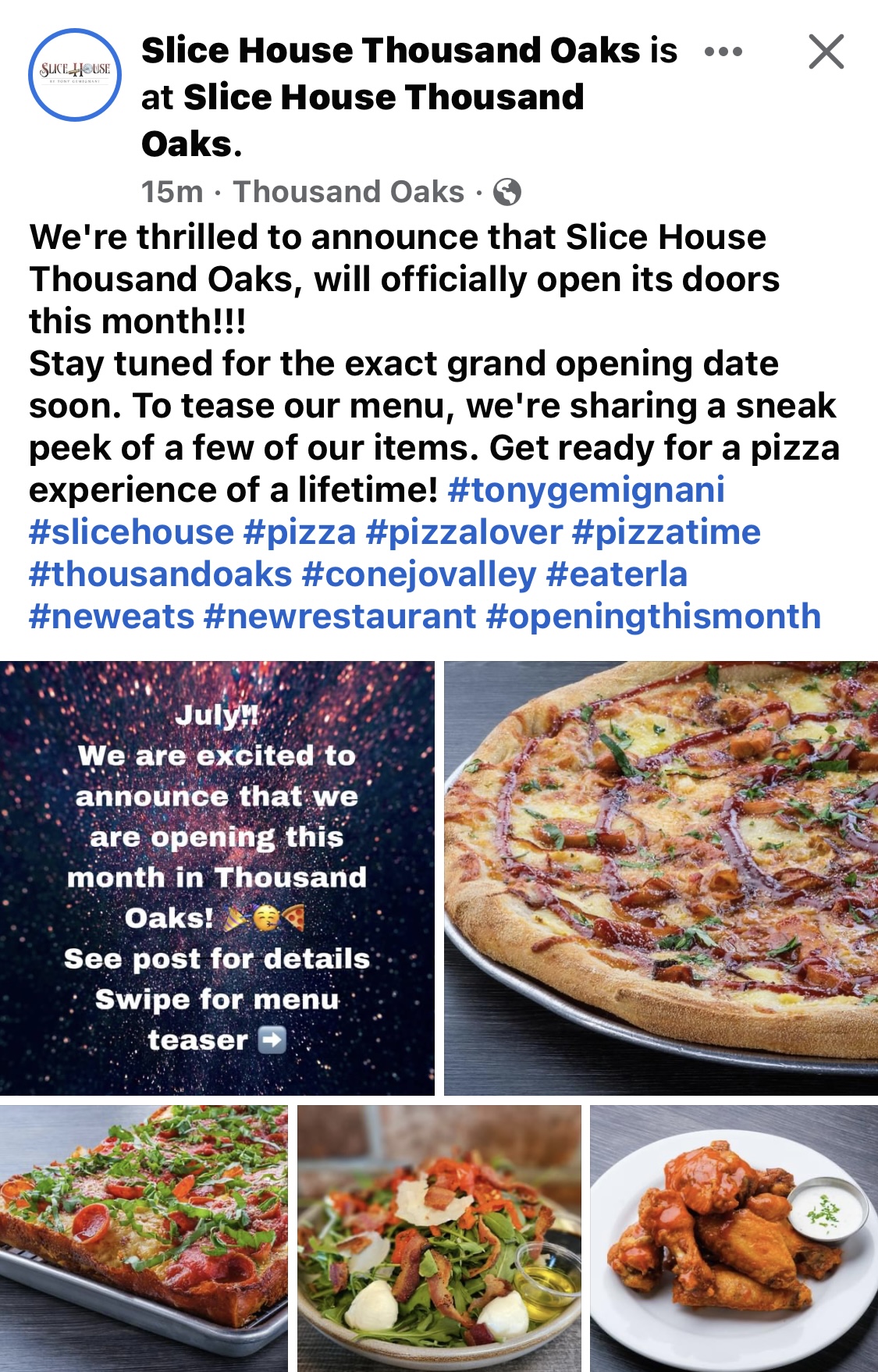View the #pizzalover hashtag feed

tap(464, 532)
